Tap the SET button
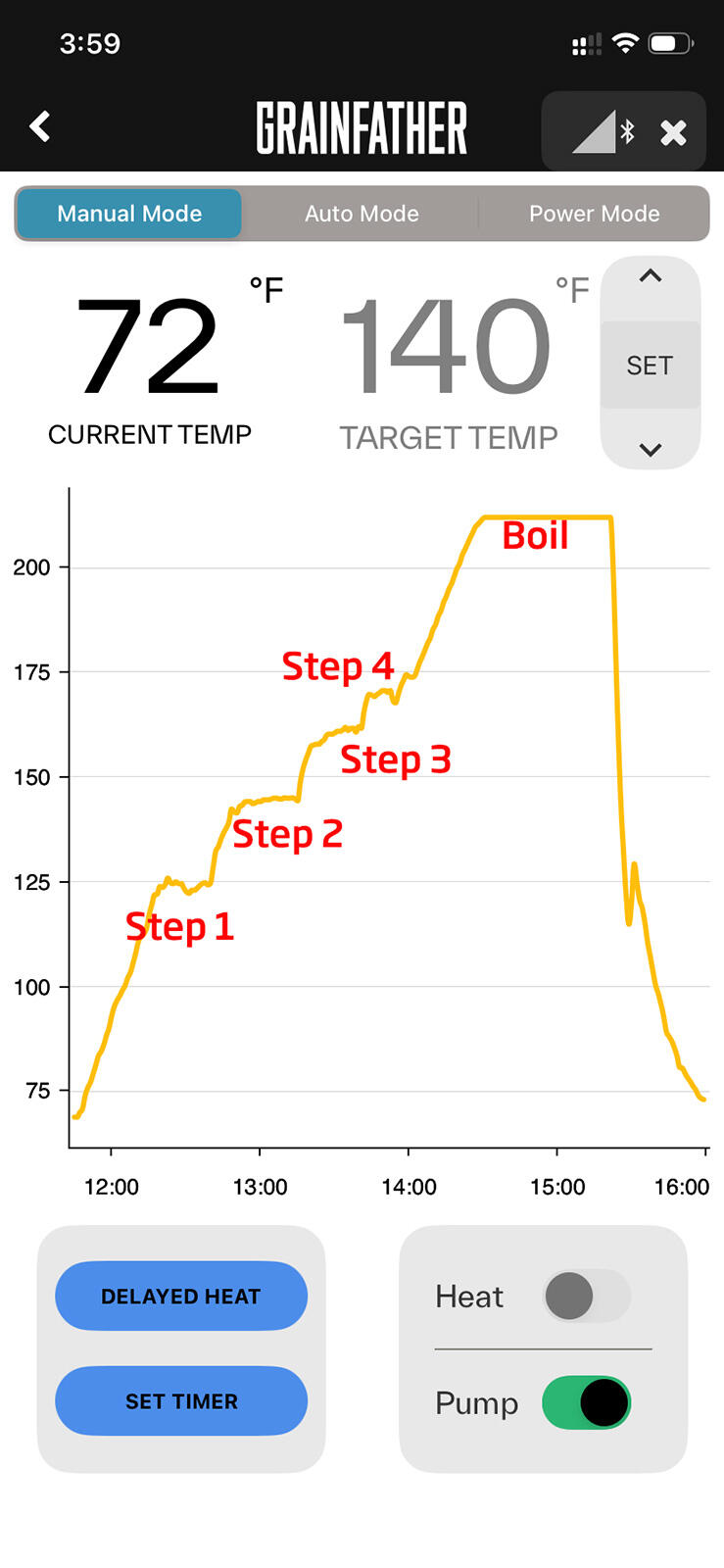The width and height of the screenshot is (724, 1568). coord(650,366)
